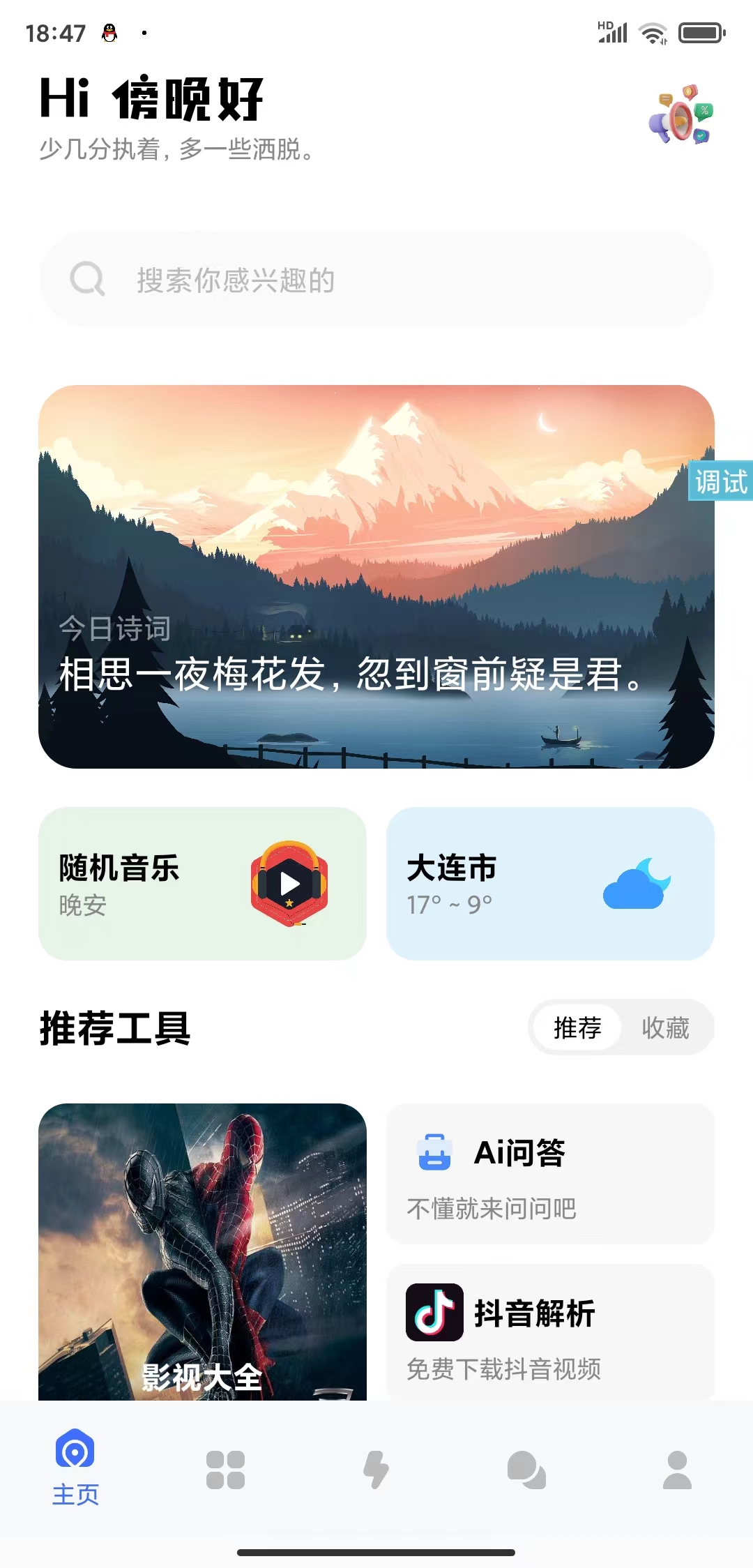
Task: Tap the 搜索你感兴趣的 search box
Action: tap(376, 280)
